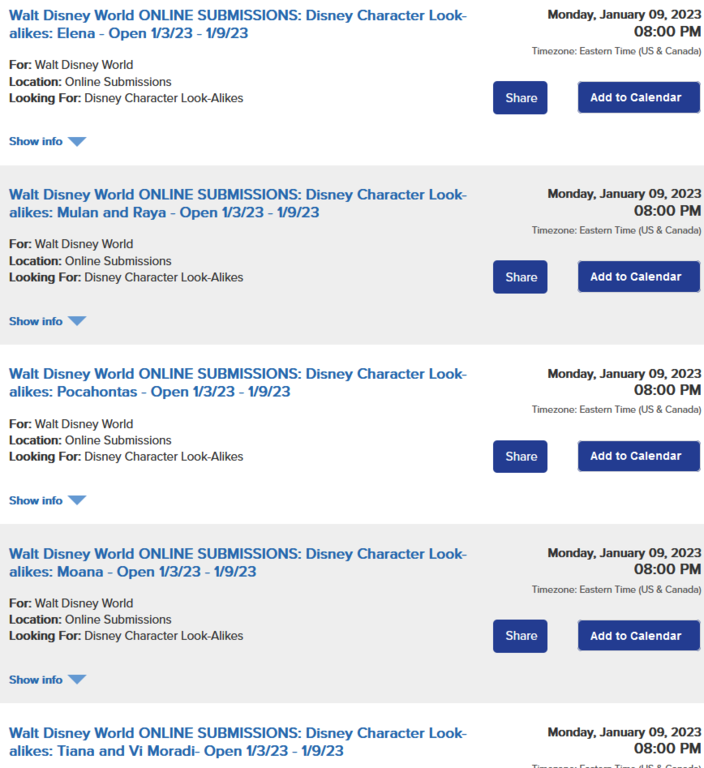Share the Elena audition listing

coord(520,98)
